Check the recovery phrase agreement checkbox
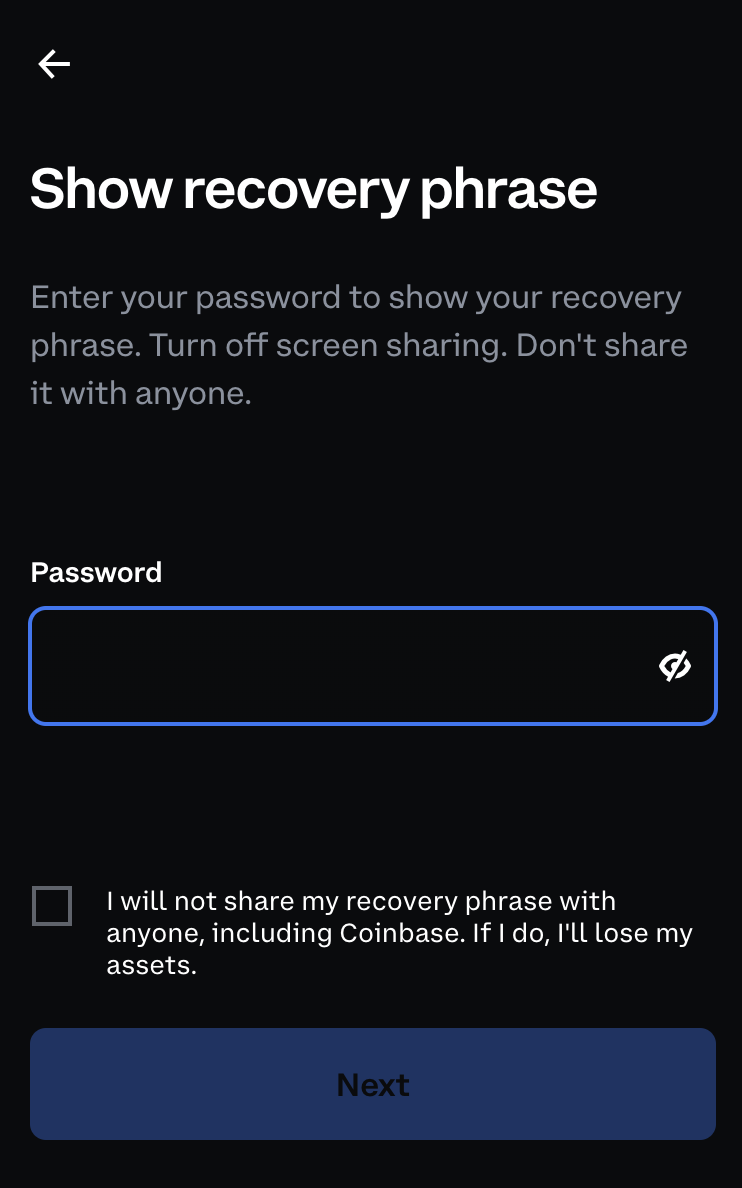 coord(52,905)
